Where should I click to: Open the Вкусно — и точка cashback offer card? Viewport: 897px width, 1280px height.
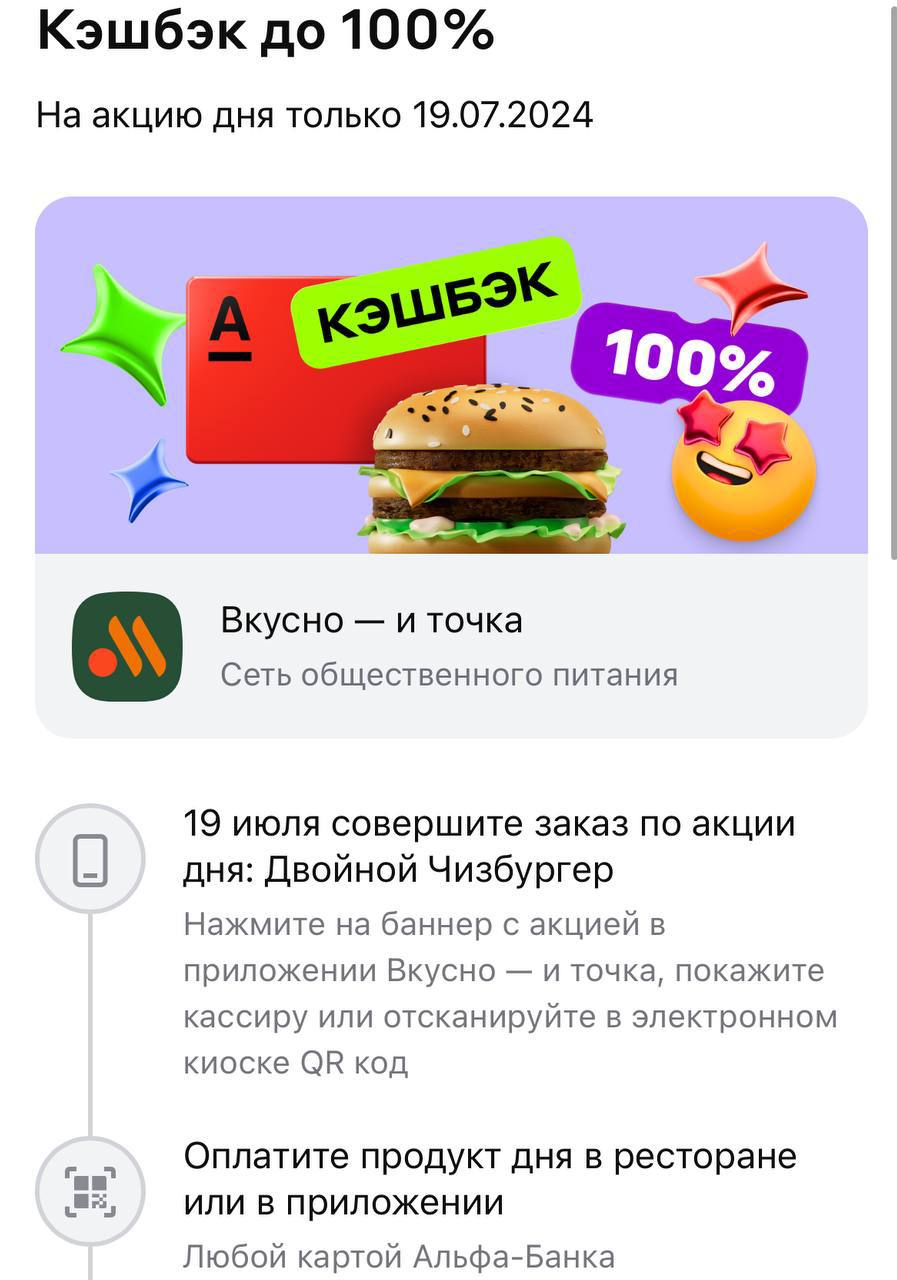[x=450, y=646]
